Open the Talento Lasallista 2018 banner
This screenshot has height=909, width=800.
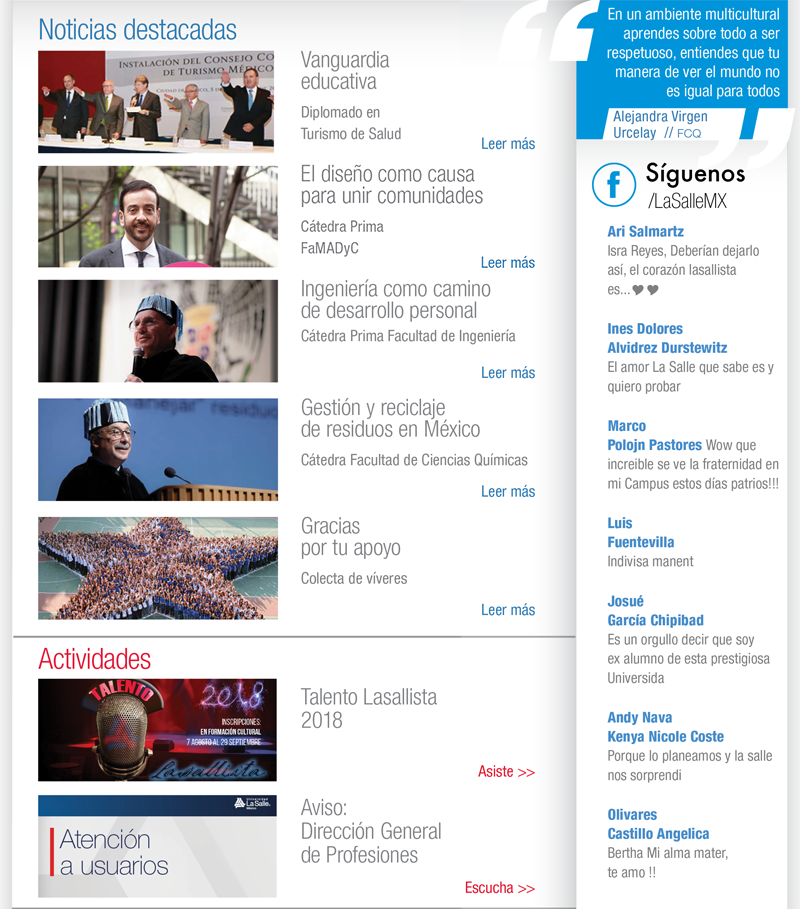(157, 730)
